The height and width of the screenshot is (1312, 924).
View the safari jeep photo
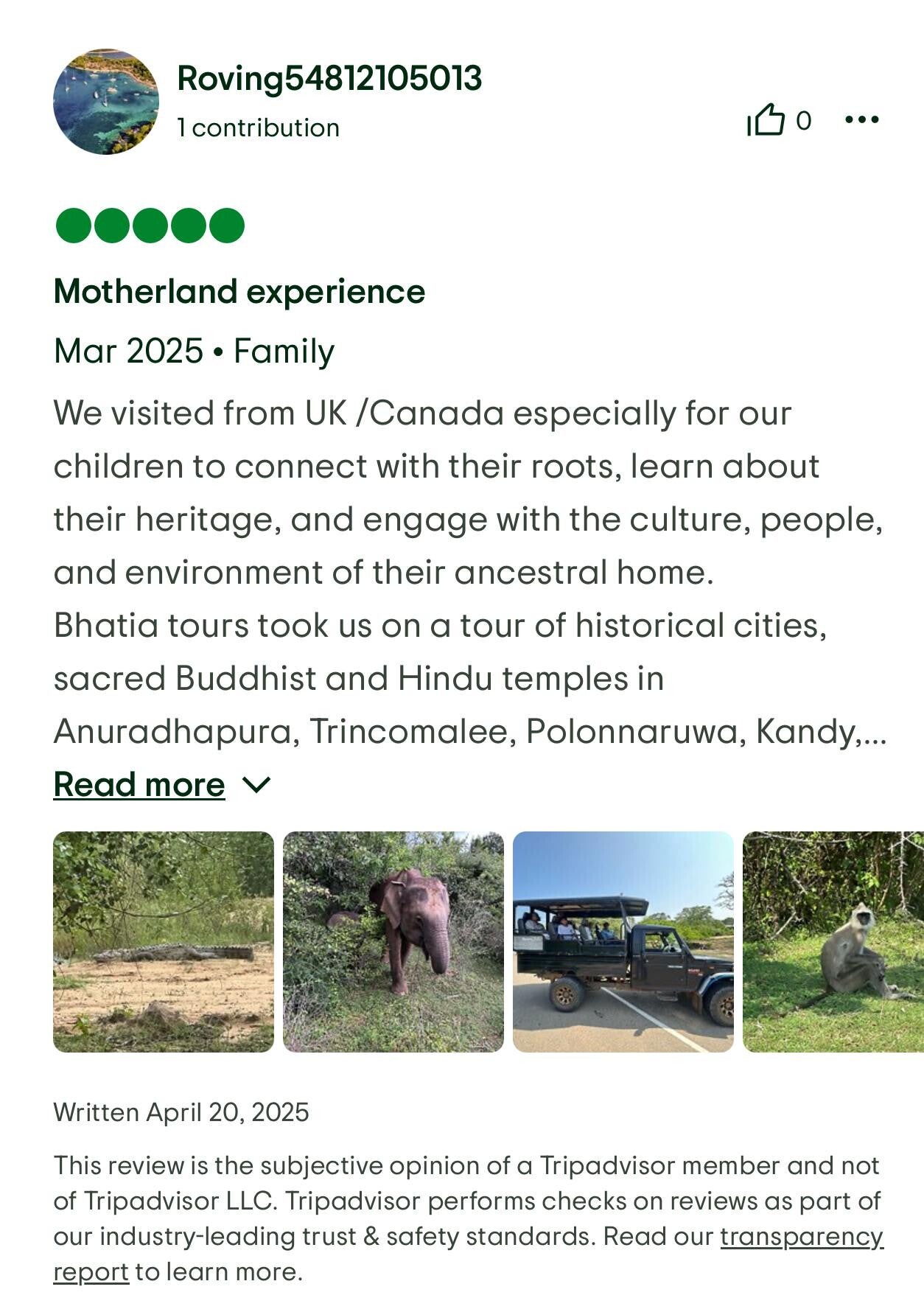click(x=623, y=942)
